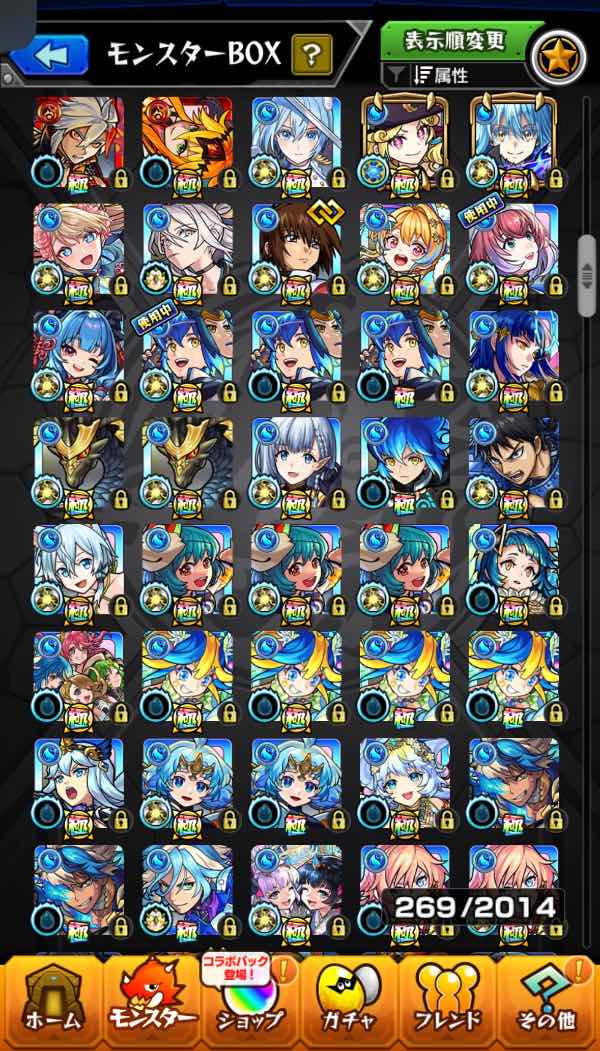This screenshot has height=1051, width=600.
Task: Open the silver-haired elf-eared girl monster
Action: (296, 464)
